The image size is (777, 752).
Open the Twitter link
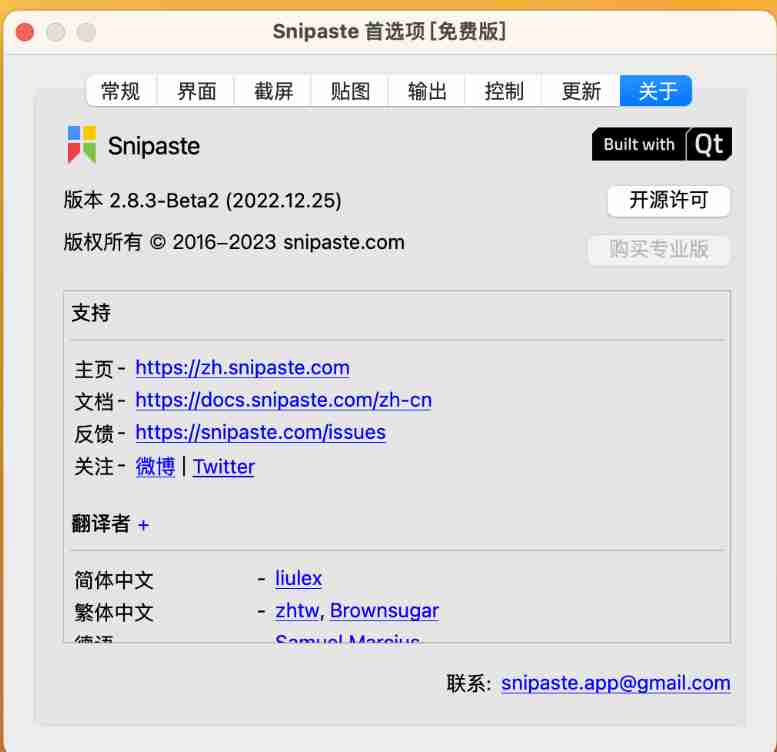(x=224, y=467)
